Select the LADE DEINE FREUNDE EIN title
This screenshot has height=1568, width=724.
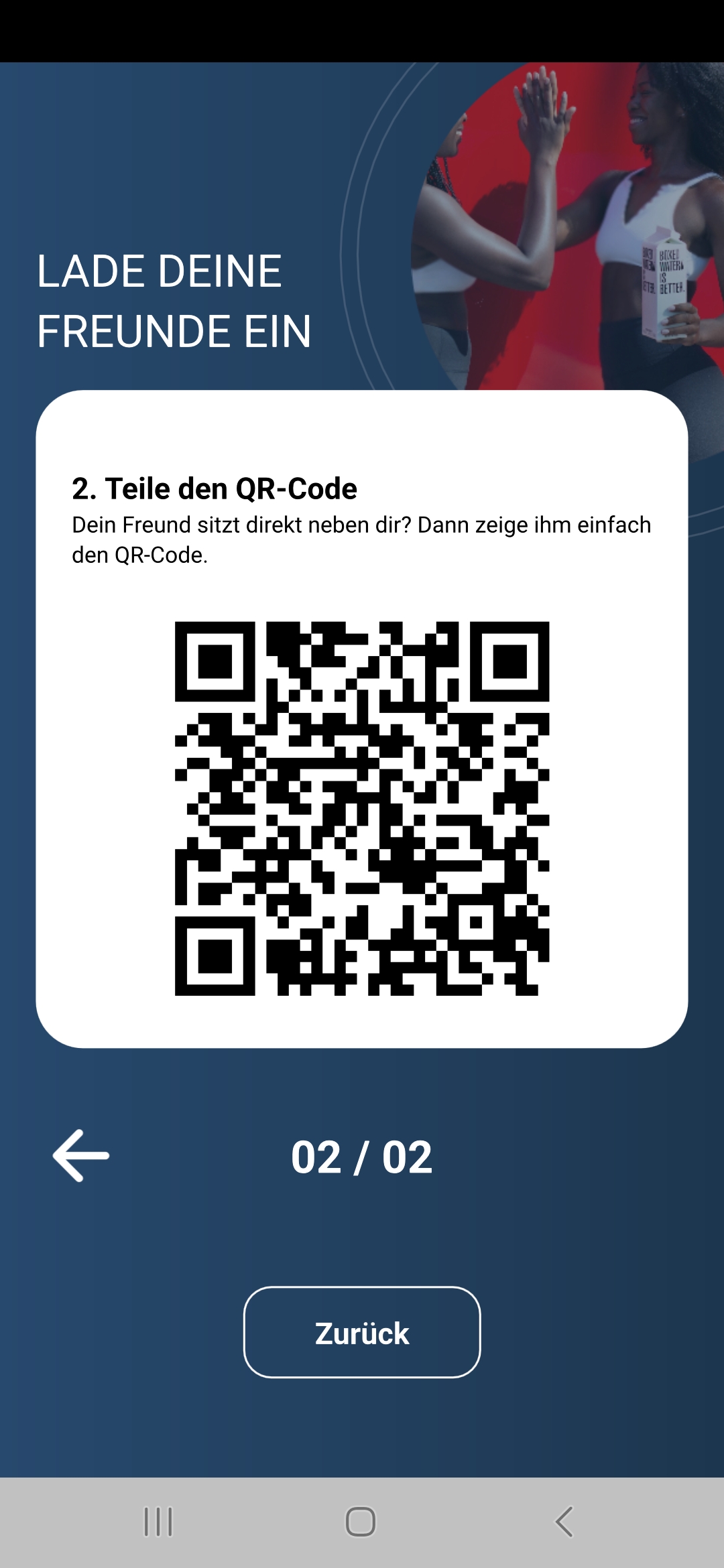(173, 298)
